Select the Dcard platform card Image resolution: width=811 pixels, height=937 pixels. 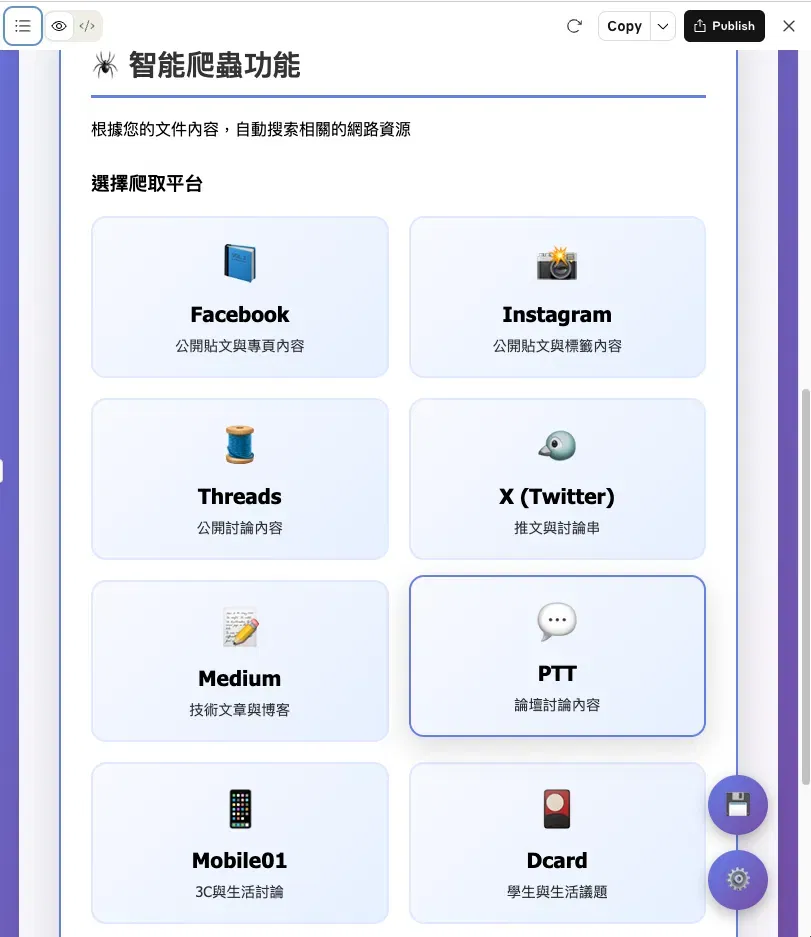(x=557, y=843)
